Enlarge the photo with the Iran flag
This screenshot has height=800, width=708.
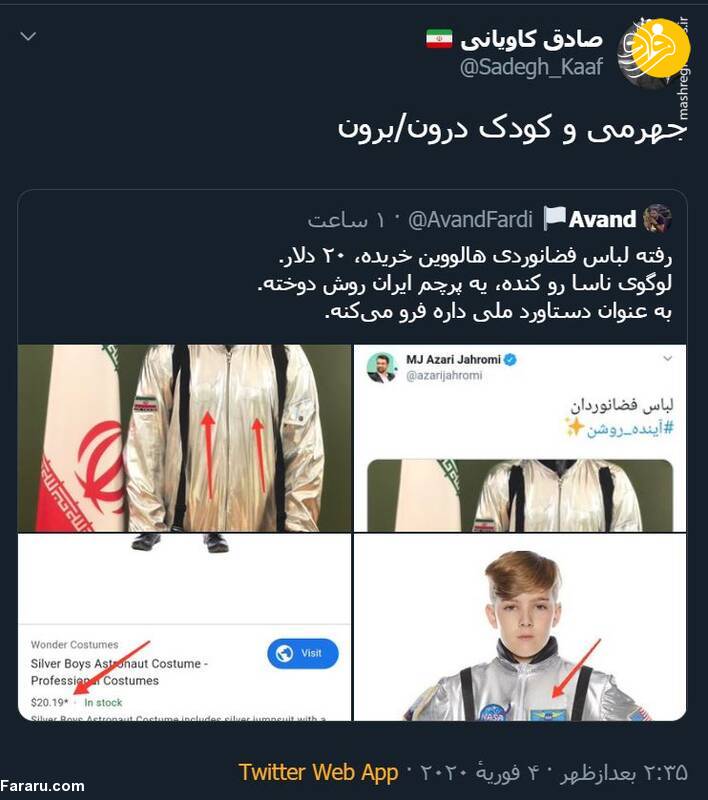(x=185, y=438)
